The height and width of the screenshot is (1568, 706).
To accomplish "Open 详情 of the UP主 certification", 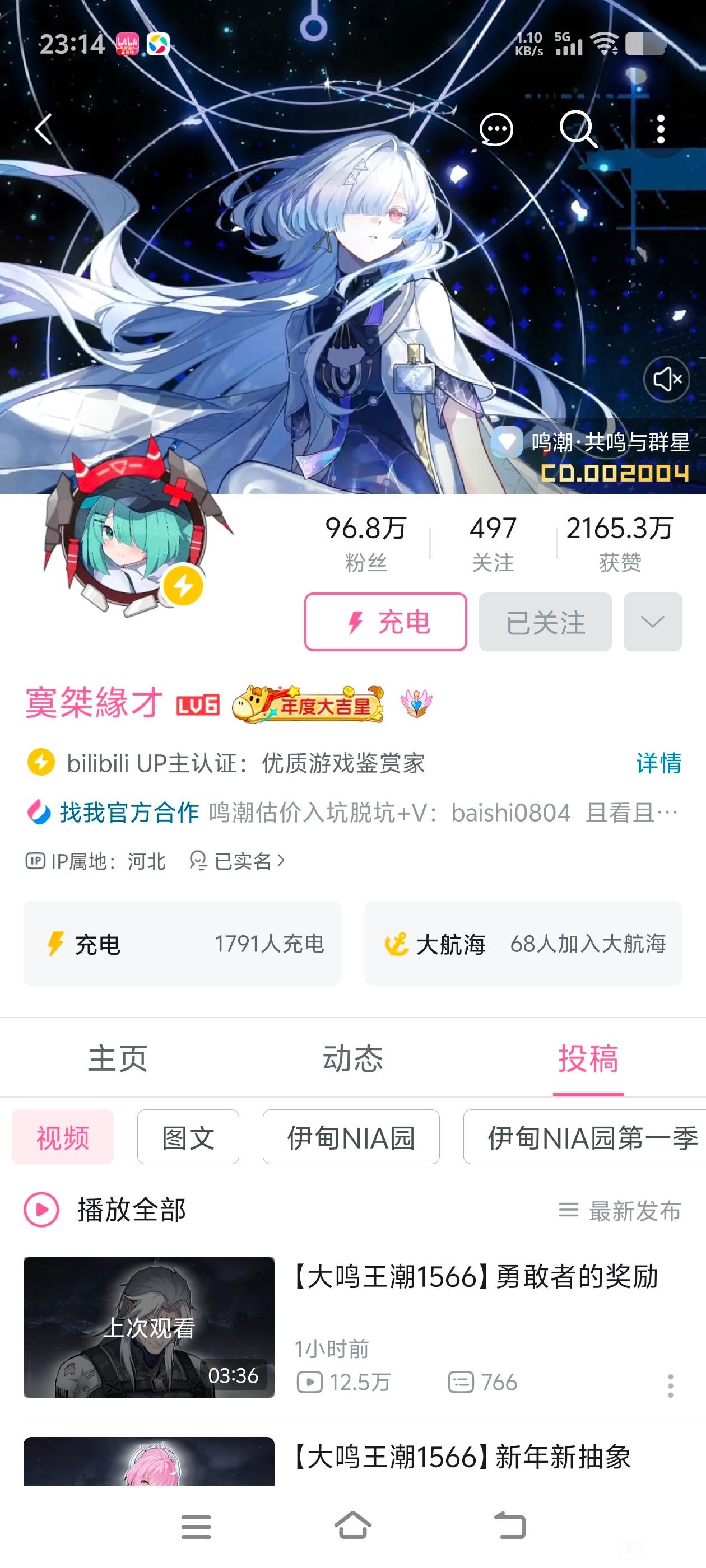I will [658, 763].
